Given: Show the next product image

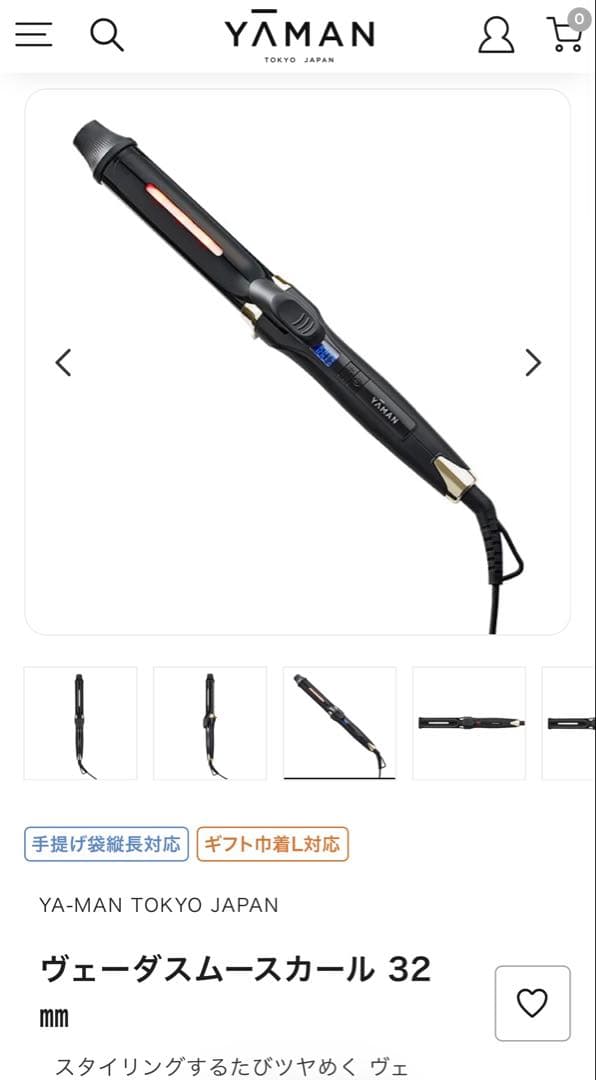Looking at the screenshot, I should (533, 362).
